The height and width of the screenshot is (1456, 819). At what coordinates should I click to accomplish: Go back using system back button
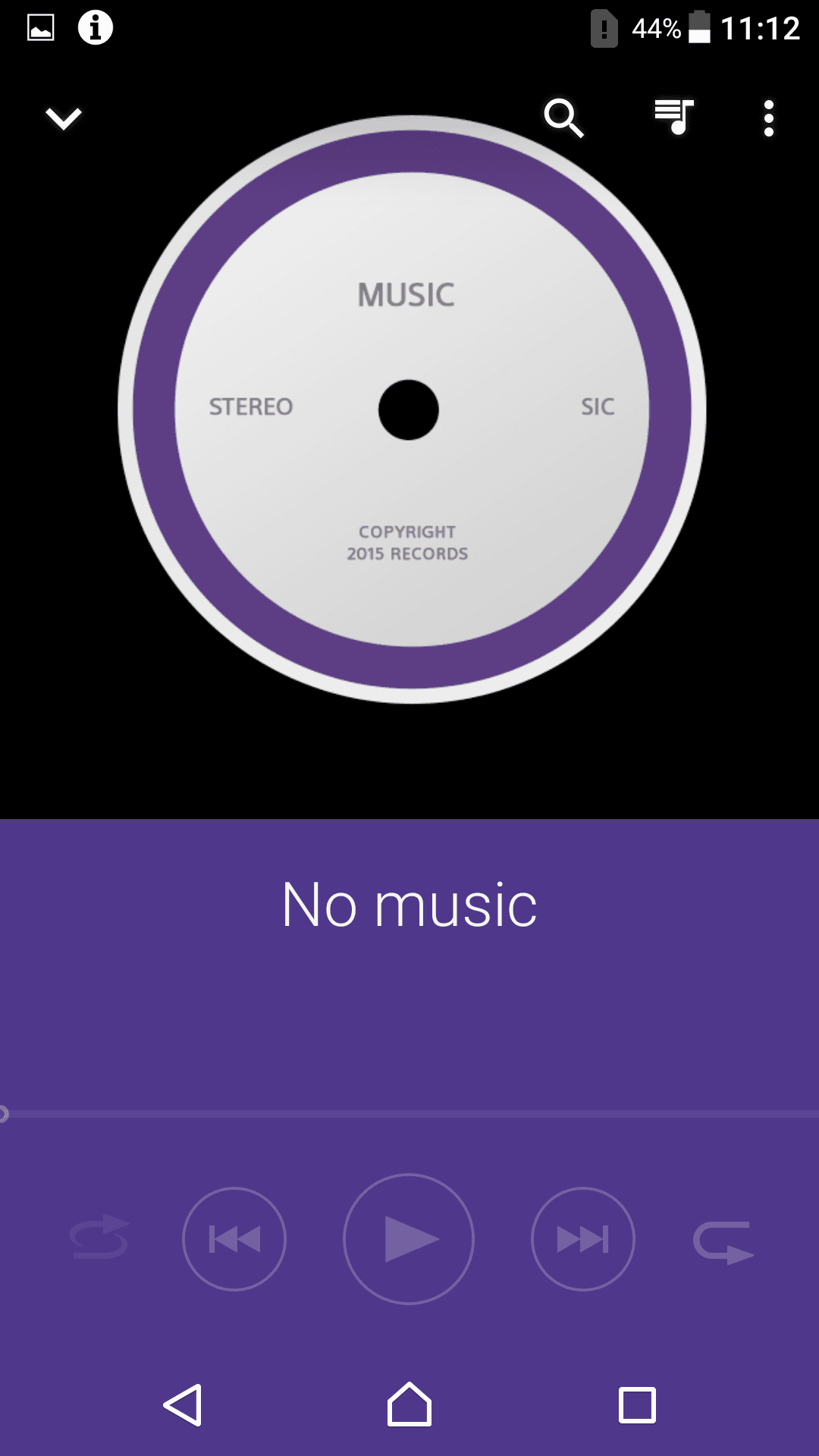pos(183,1405)
